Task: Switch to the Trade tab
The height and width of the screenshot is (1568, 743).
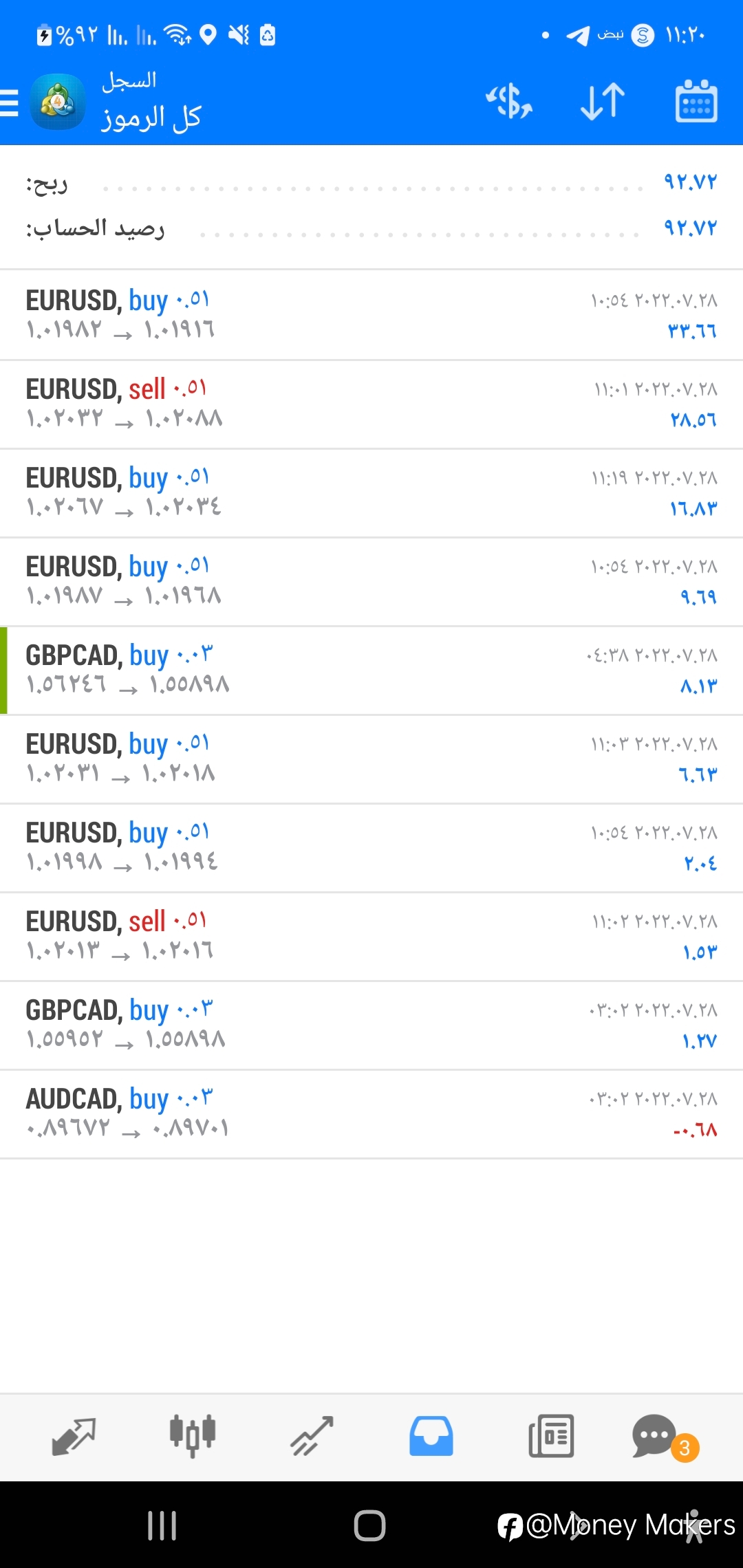Action: [312, 1437]
